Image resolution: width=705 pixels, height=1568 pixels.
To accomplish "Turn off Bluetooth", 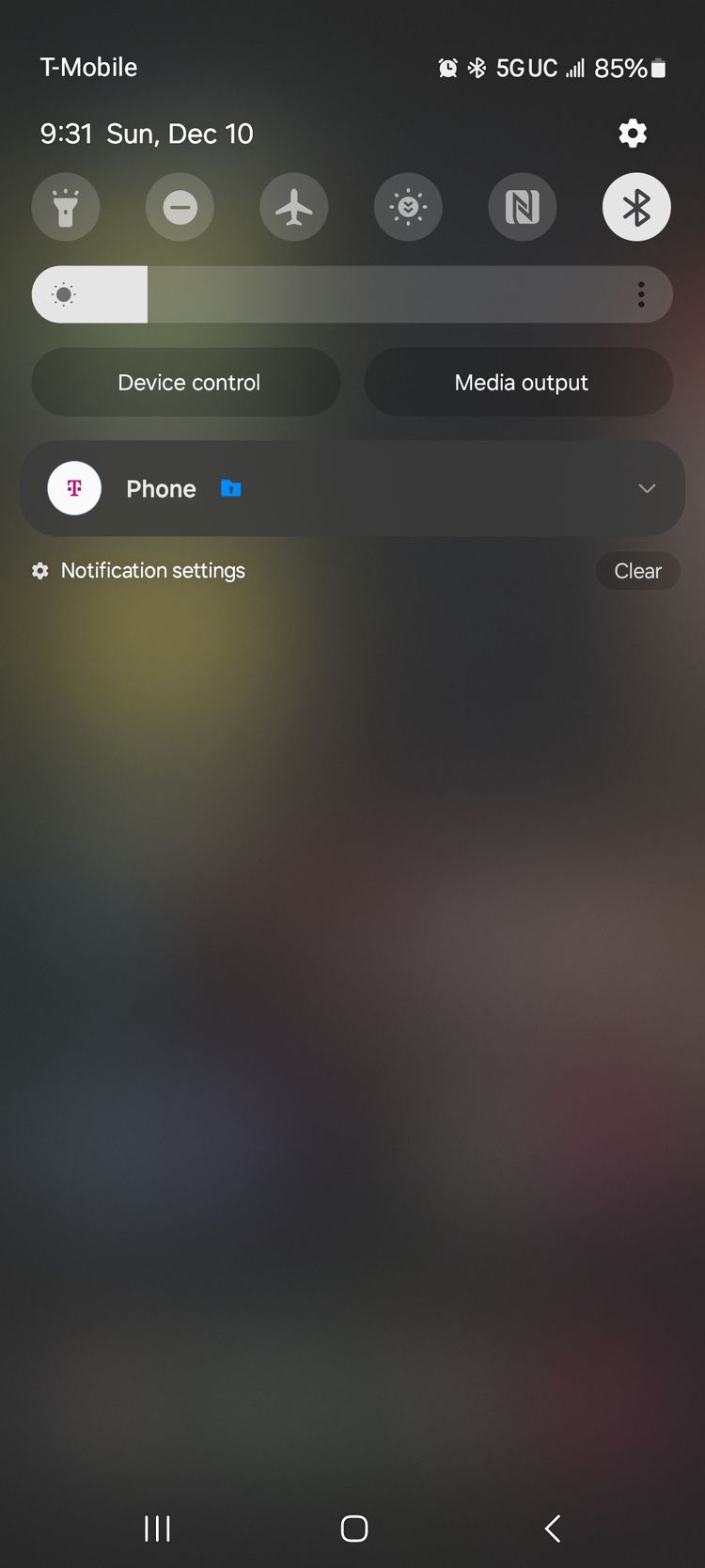I will (x=636, y=207).
